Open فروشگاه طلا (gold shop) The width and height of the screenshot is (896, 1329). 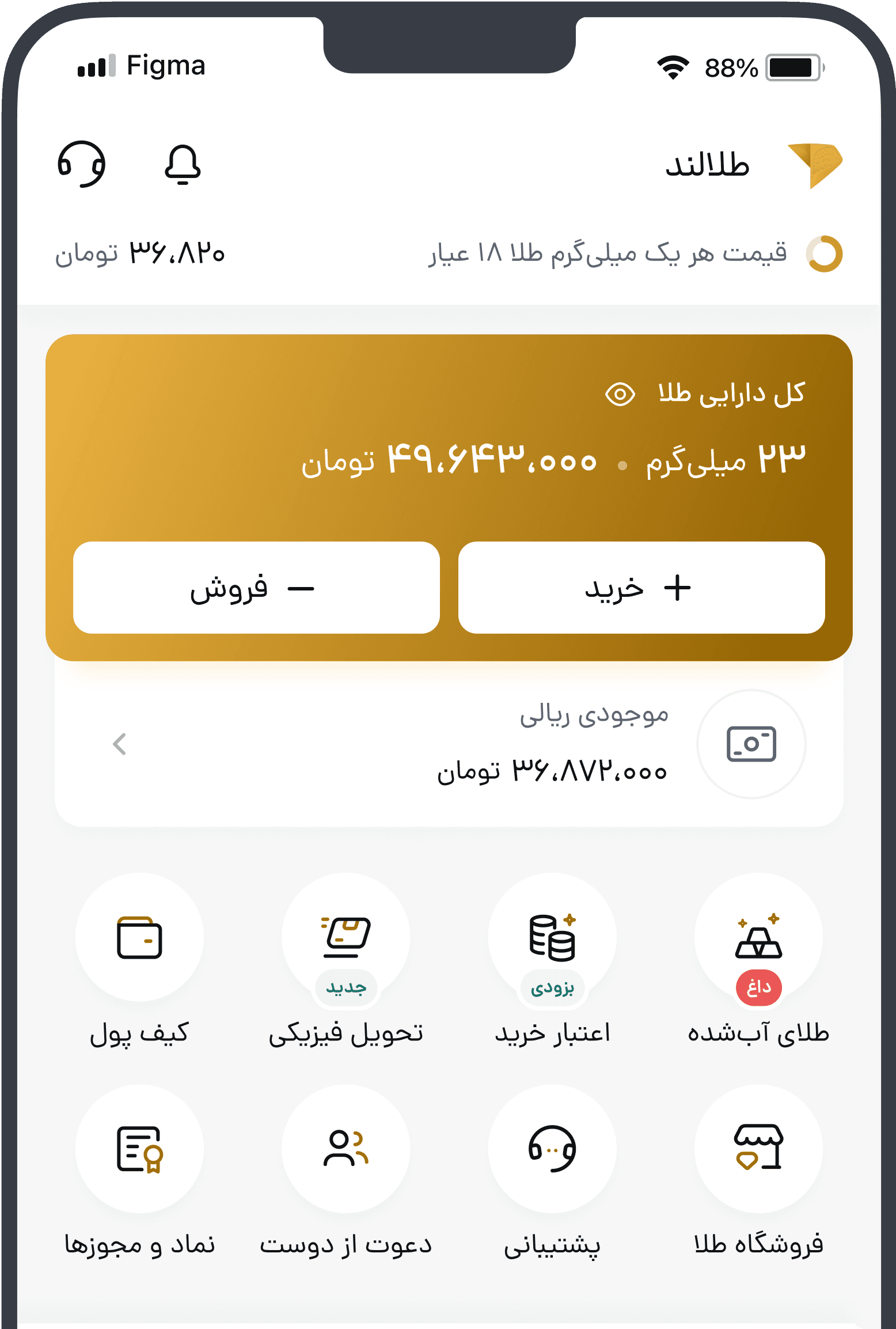(758, 1149)
